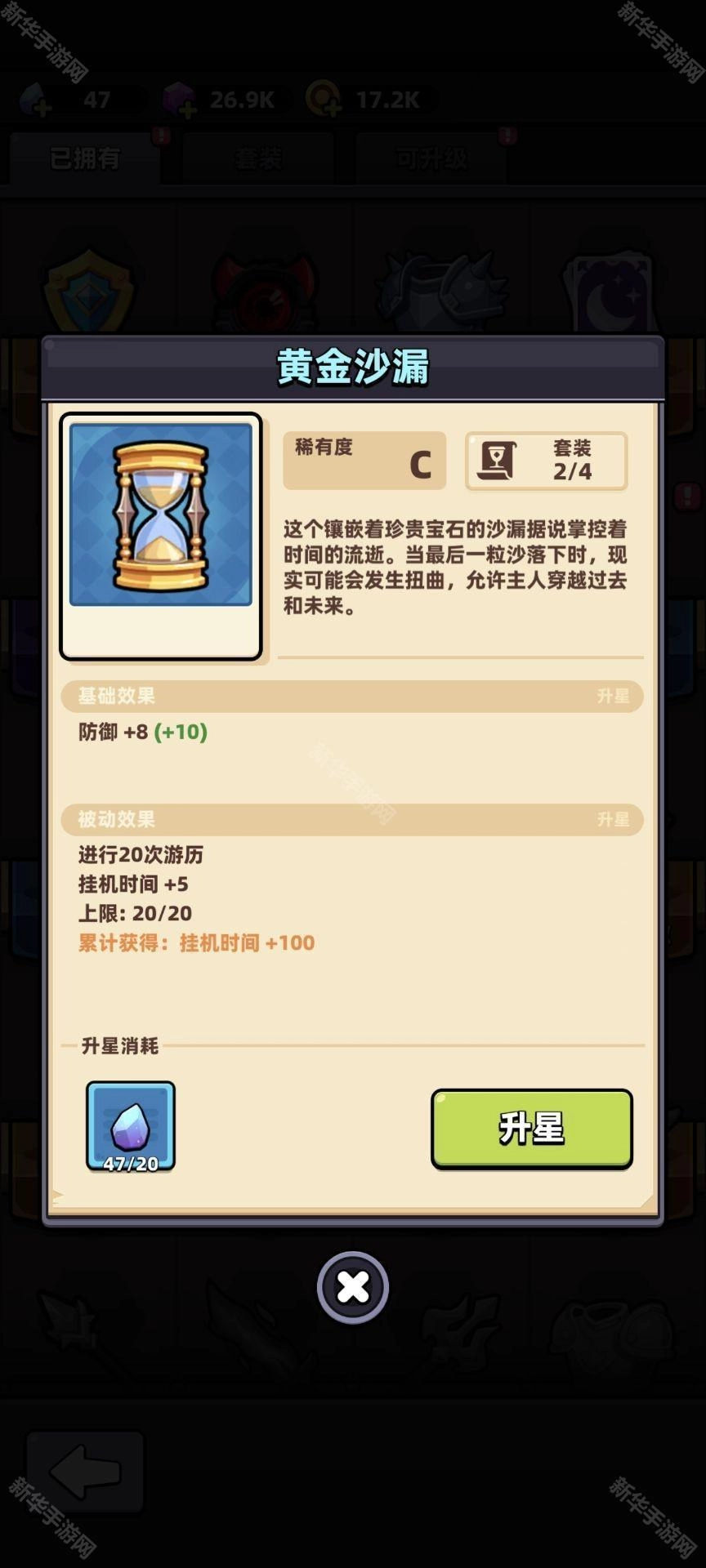Image resolution: width=706 pixels, height=1568 pixels.
Task: Open the 套装 2/4 set info
Action: tap(546, 461)
